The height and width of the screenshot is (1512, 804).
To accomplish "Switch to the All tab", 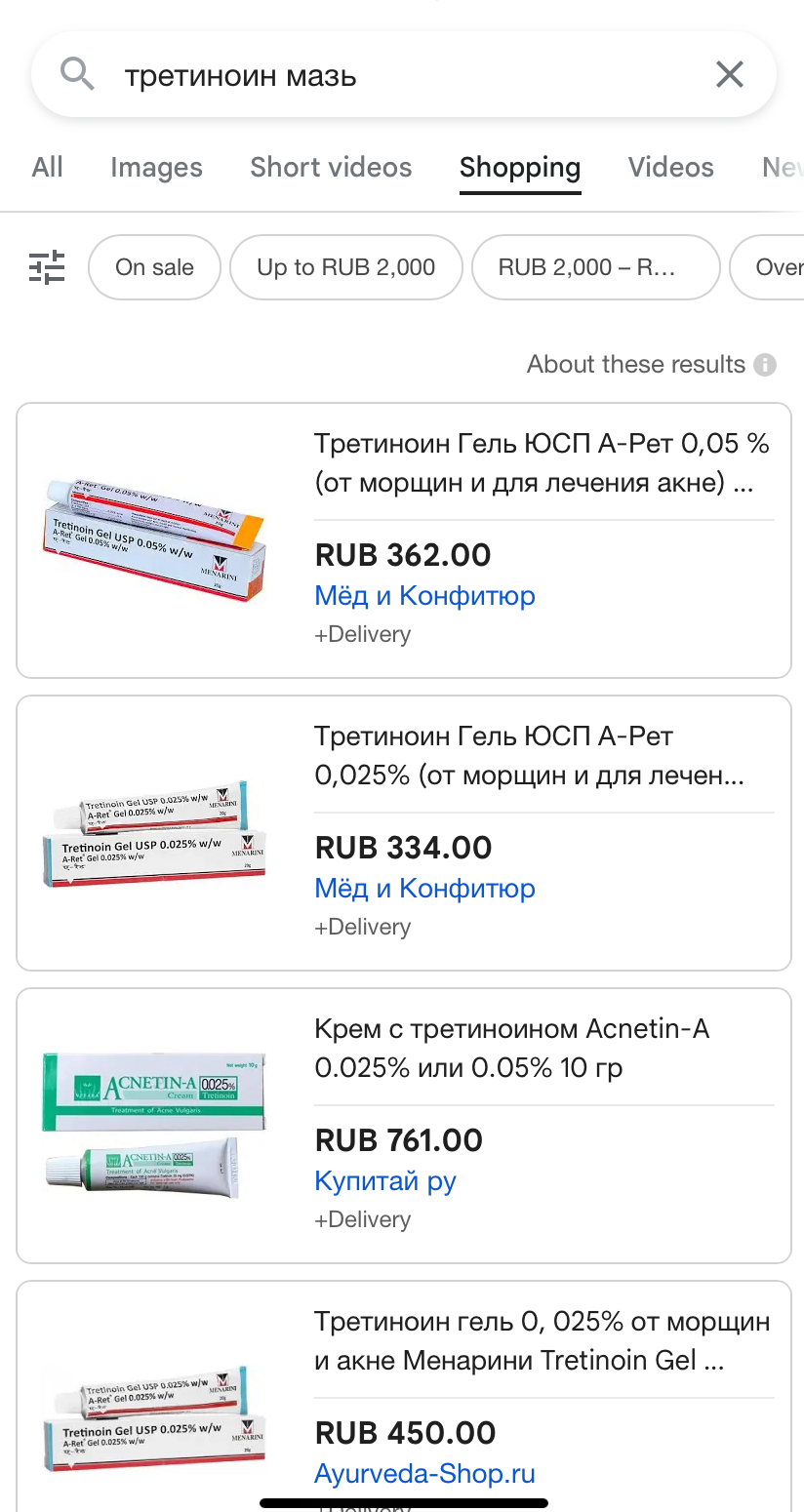I will click(48, 168).
